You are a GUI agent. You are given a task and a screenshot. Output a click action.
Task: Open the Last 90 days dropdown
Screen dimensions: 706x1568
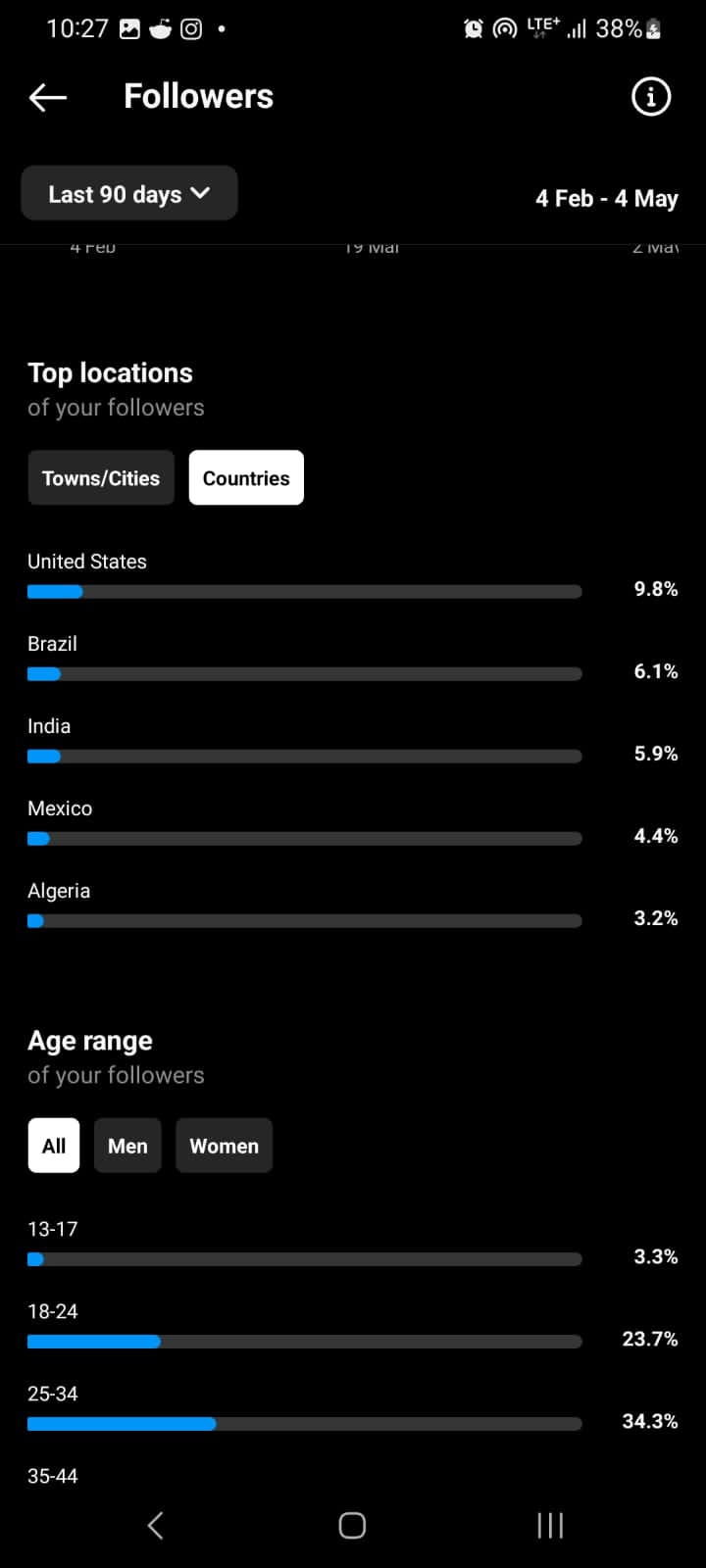pos(129,193)
